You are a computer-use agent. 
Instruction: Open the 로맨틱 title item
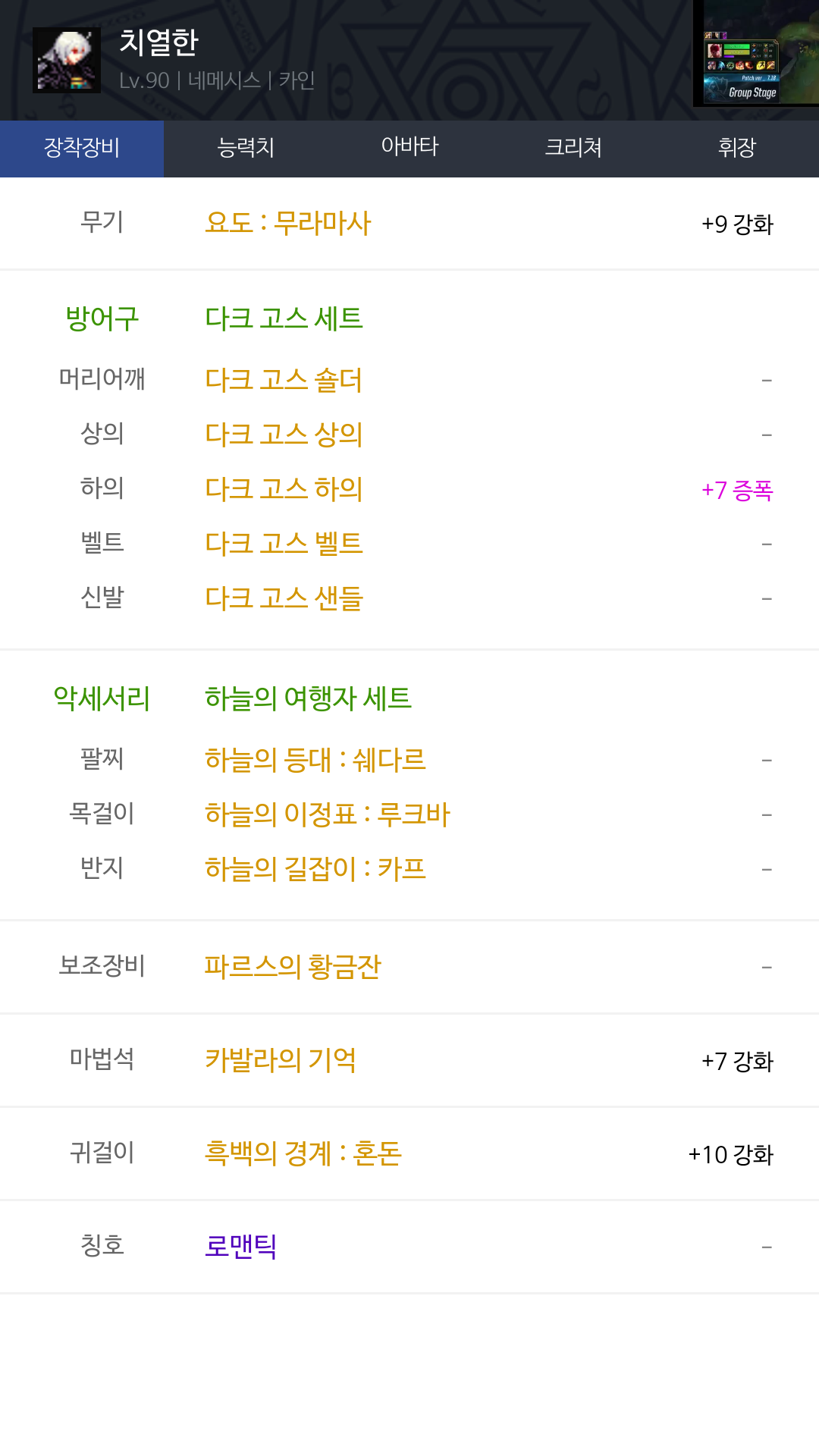[240, 1247]
